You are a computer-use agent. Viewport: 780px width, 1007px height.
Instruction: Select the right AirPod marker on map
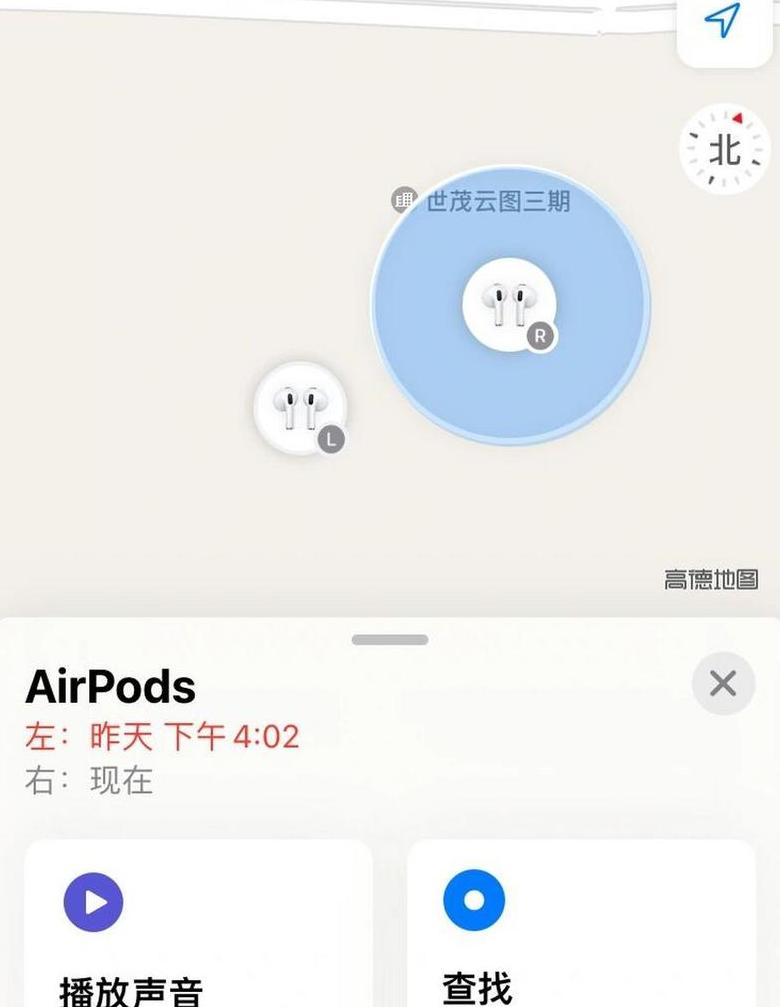tap(510, 305)
